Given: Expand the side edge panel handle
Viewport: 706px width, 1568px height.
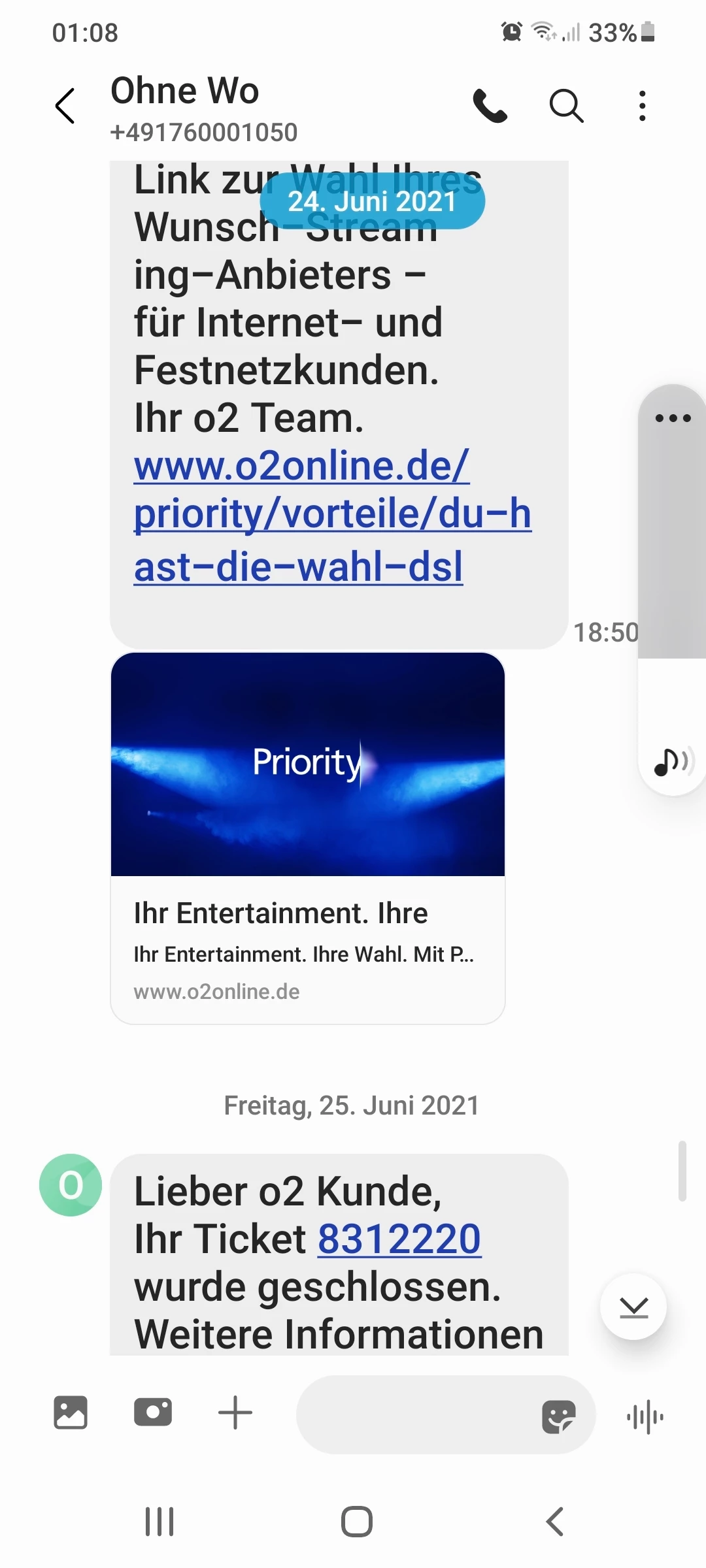Looking at the screenshot, I should coord(673,418).
